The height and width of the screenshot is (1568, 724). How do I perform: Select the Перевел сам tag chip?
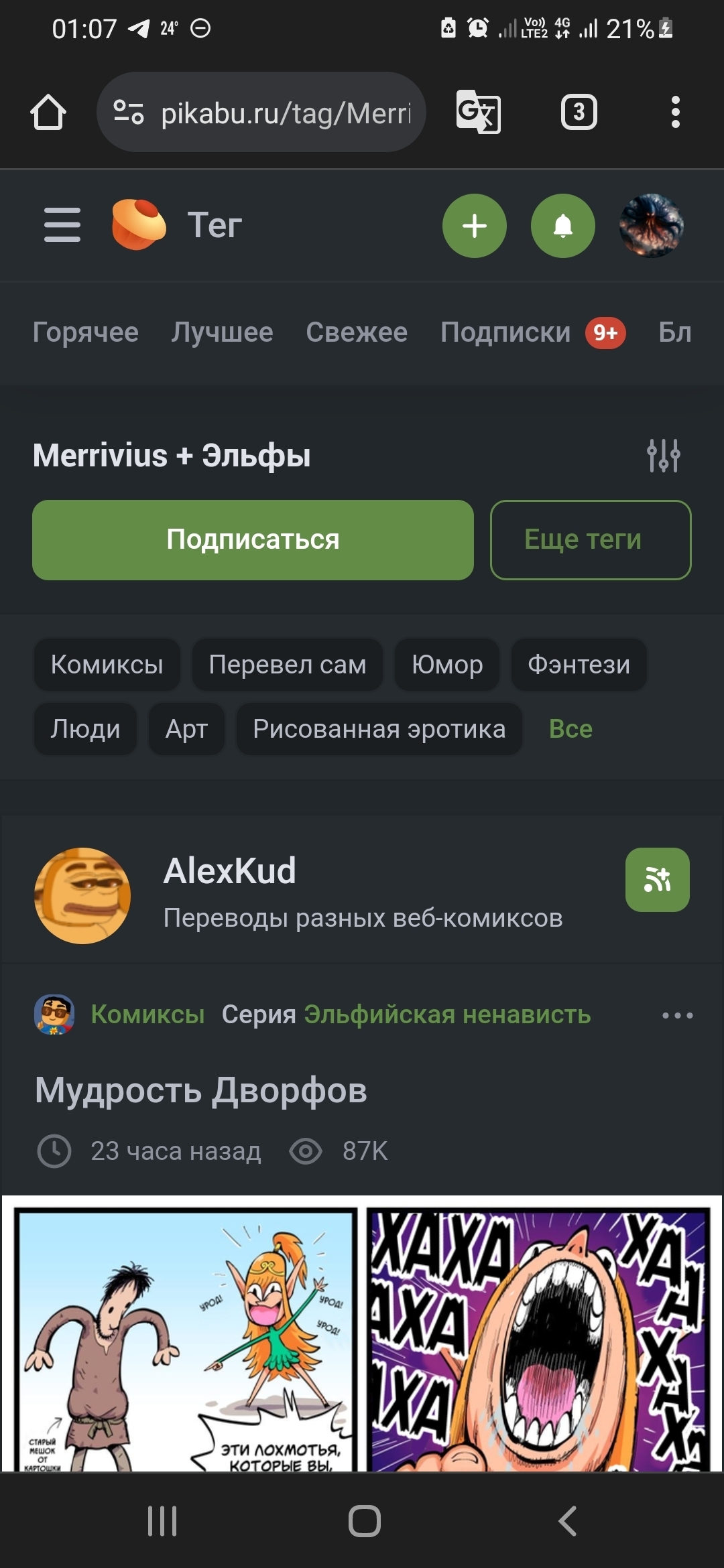(287, 665)
